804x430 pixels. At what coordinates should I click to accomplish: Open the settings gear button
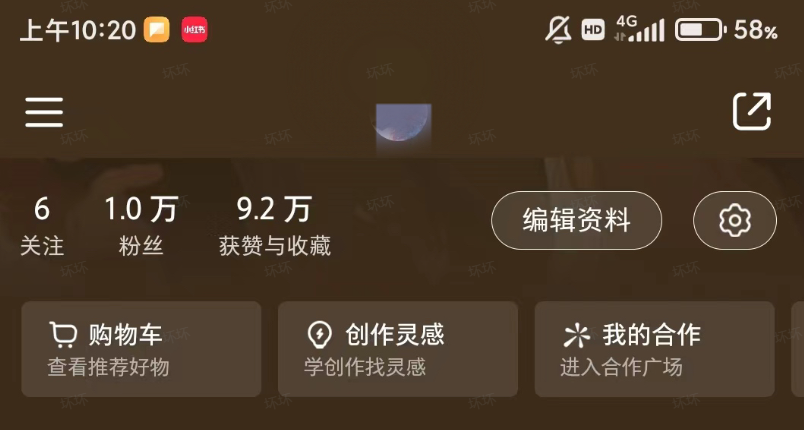(735, 220)
